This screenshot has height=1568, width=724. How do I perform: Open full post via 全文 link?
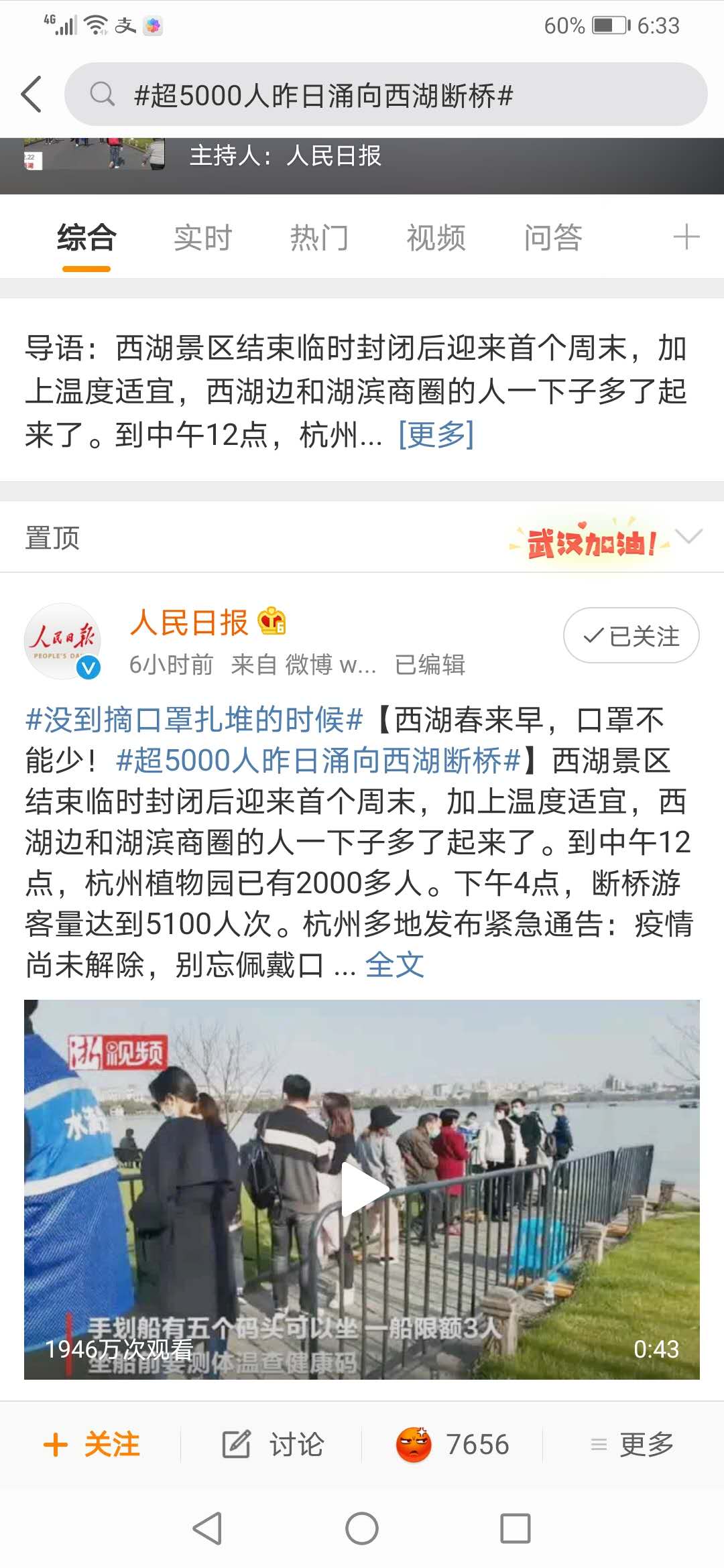pos(394,965)
